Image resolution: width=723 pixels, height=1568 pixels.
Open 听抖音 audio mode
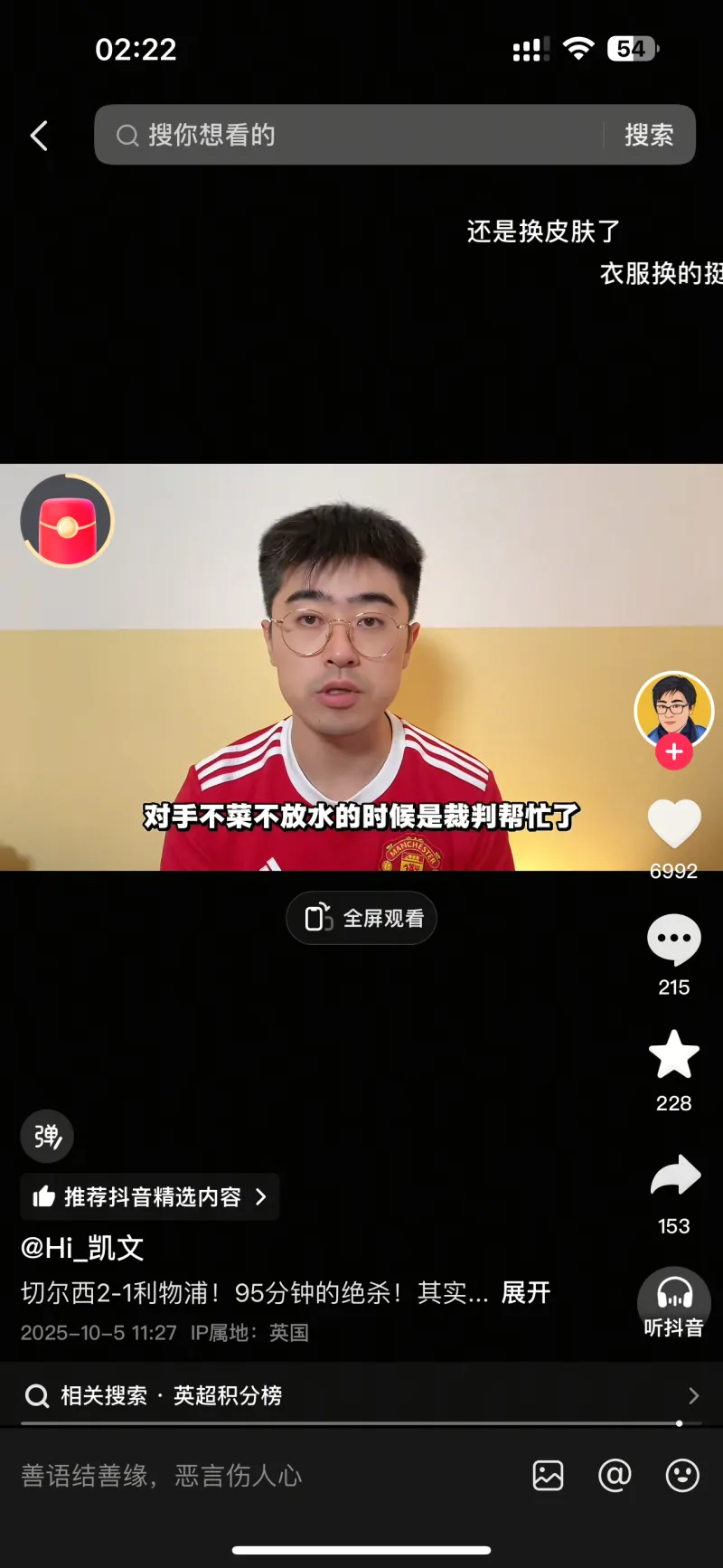coord(674,1304)
